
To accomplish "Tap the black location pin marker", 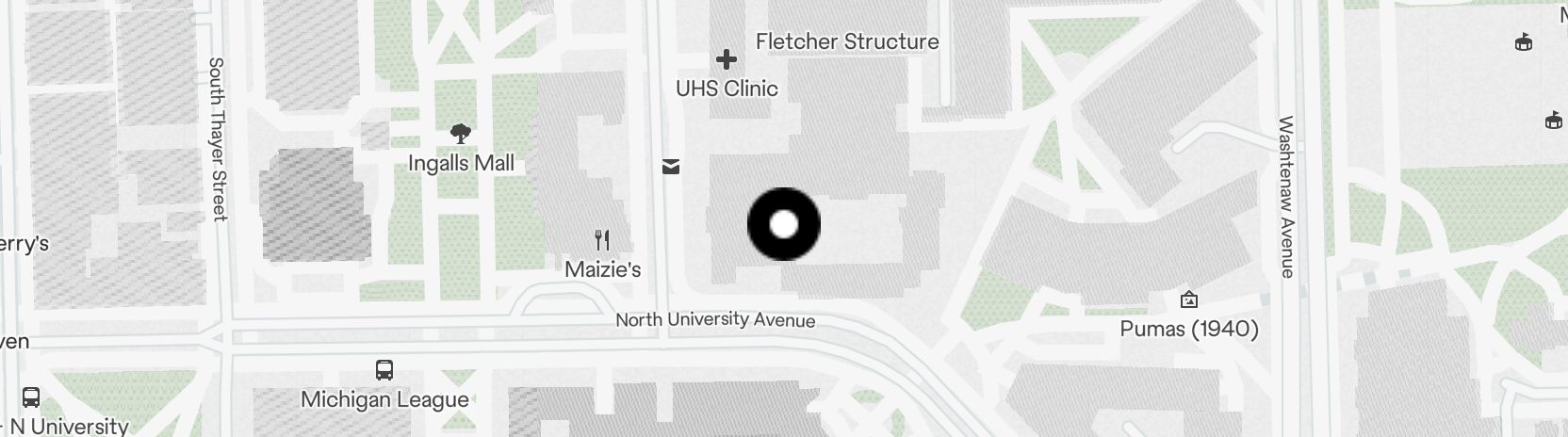I will (783, 224).
